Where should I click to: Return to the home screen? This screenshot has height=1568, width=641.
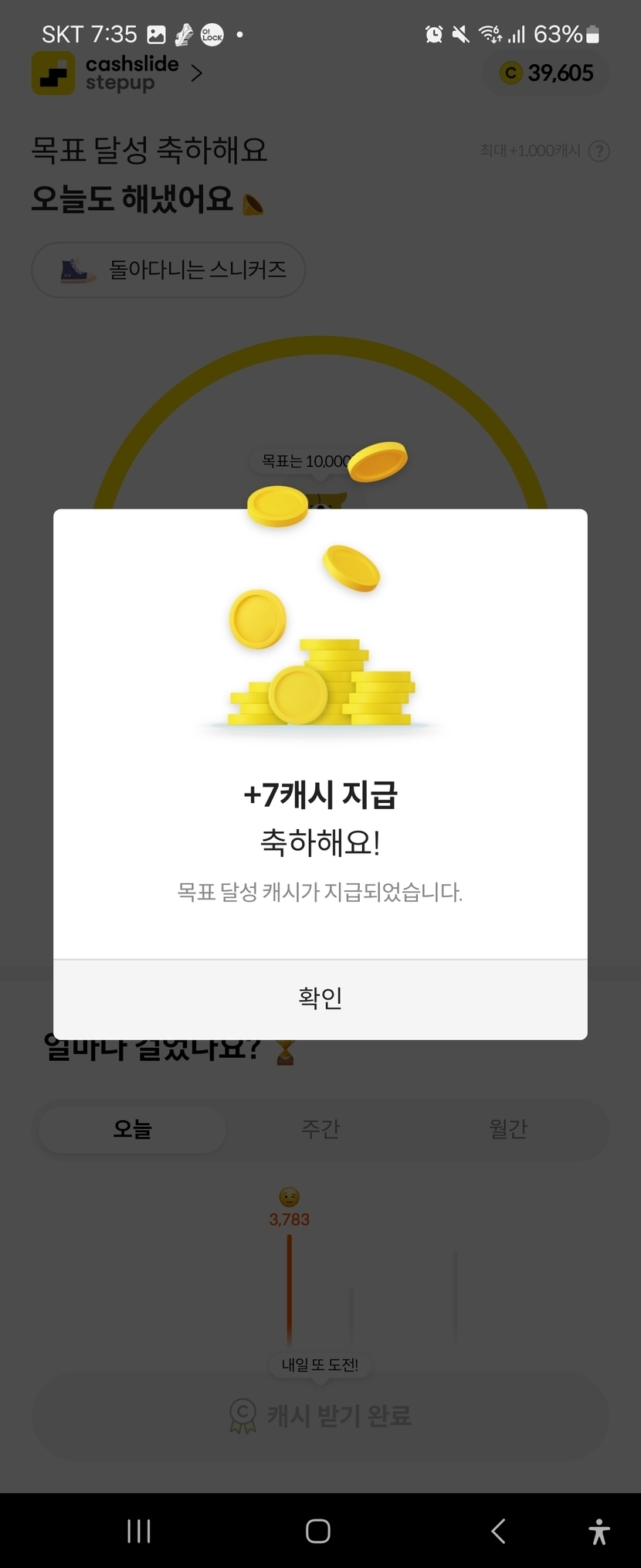point(318,1531)
